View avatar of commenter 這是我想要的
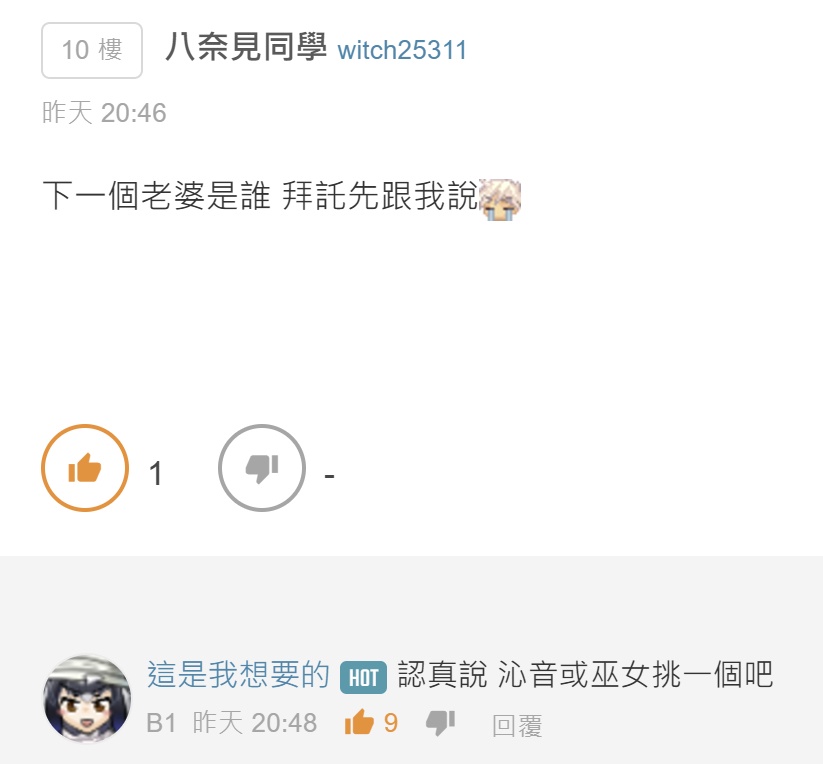This screenshot has height=764, width=823. [x=87, y=699]
